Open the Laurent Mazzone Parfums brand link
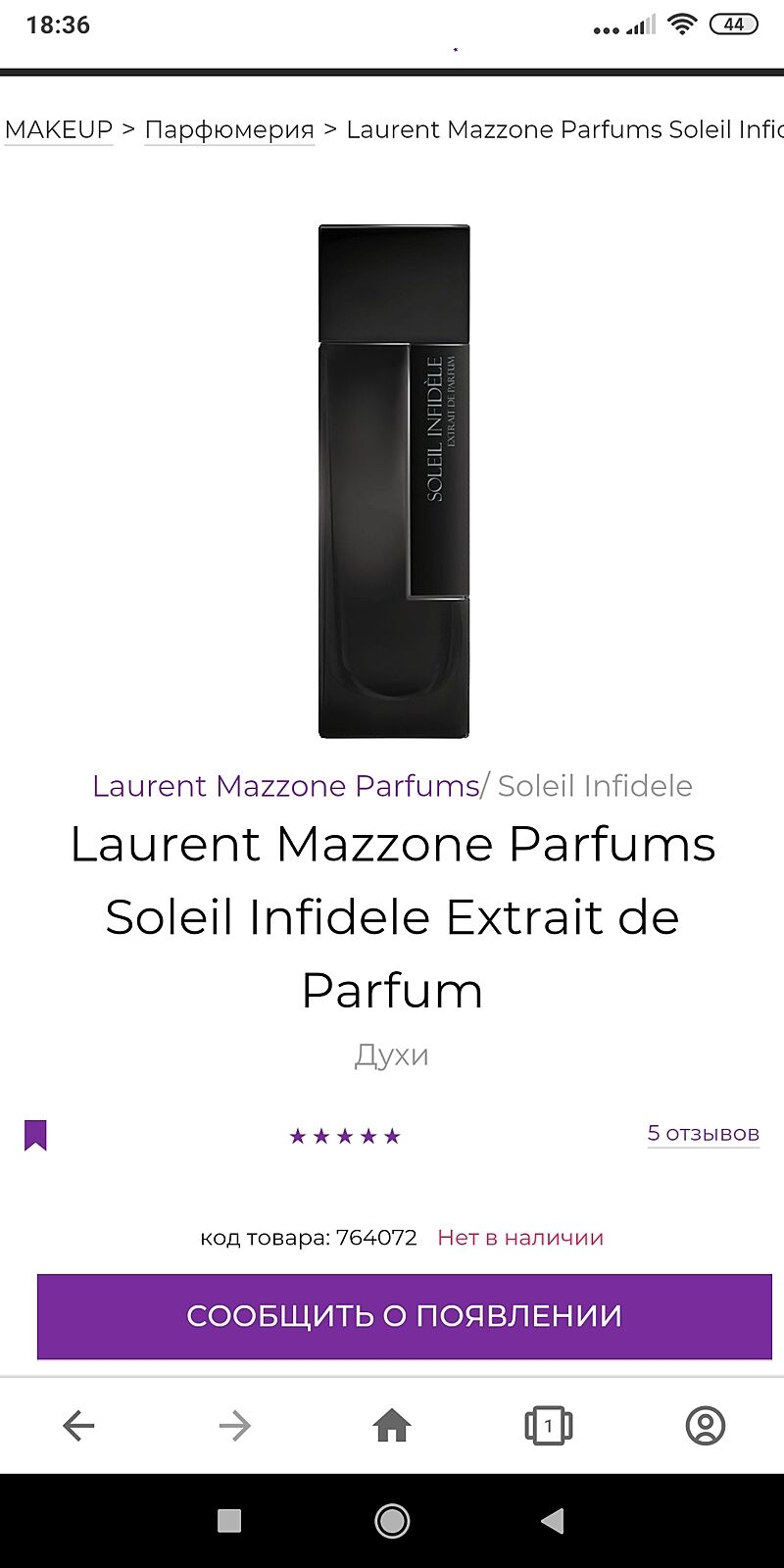The height and width of the screenshot is (1568, 784). [x=285, y=786]
